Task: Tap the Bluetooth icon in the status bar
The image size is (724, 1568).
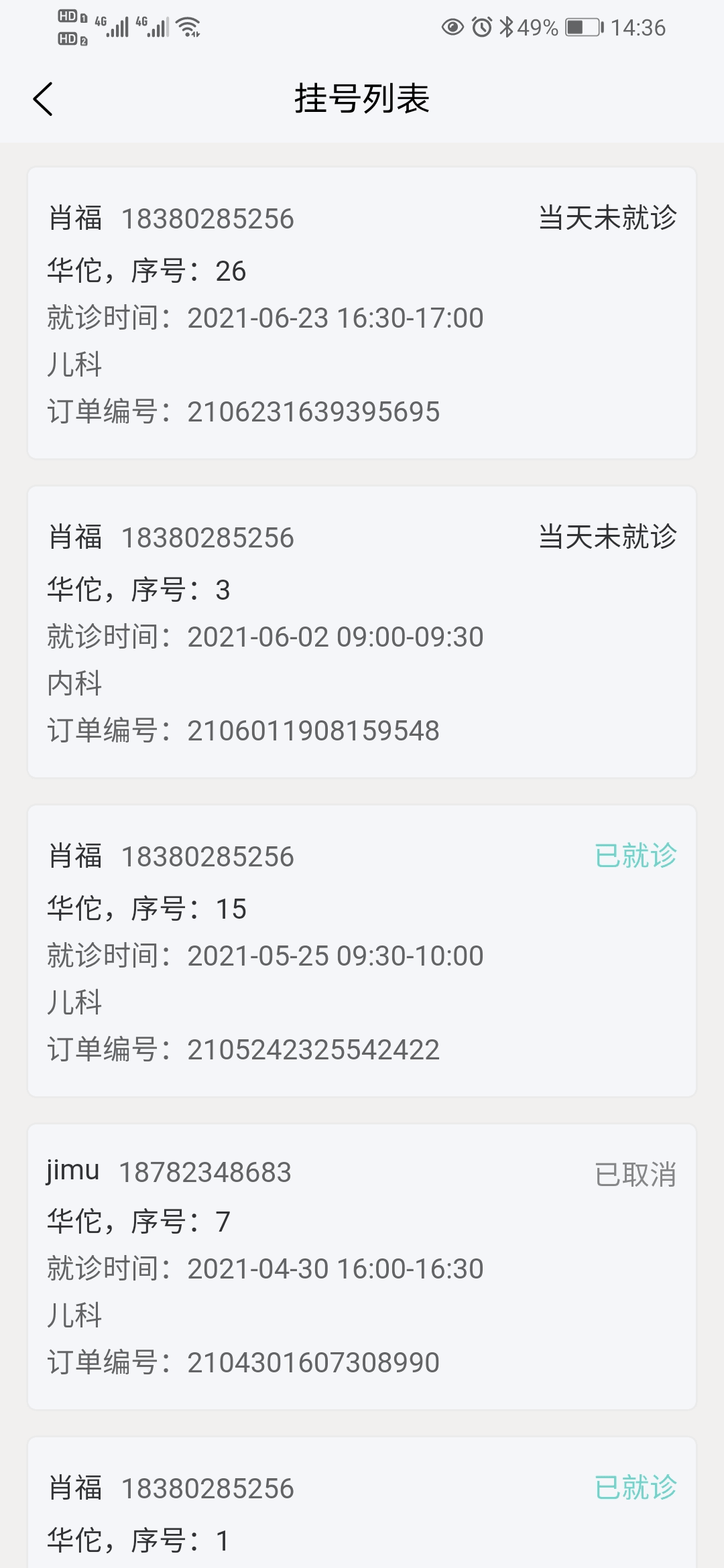Action: coord(506,27)
